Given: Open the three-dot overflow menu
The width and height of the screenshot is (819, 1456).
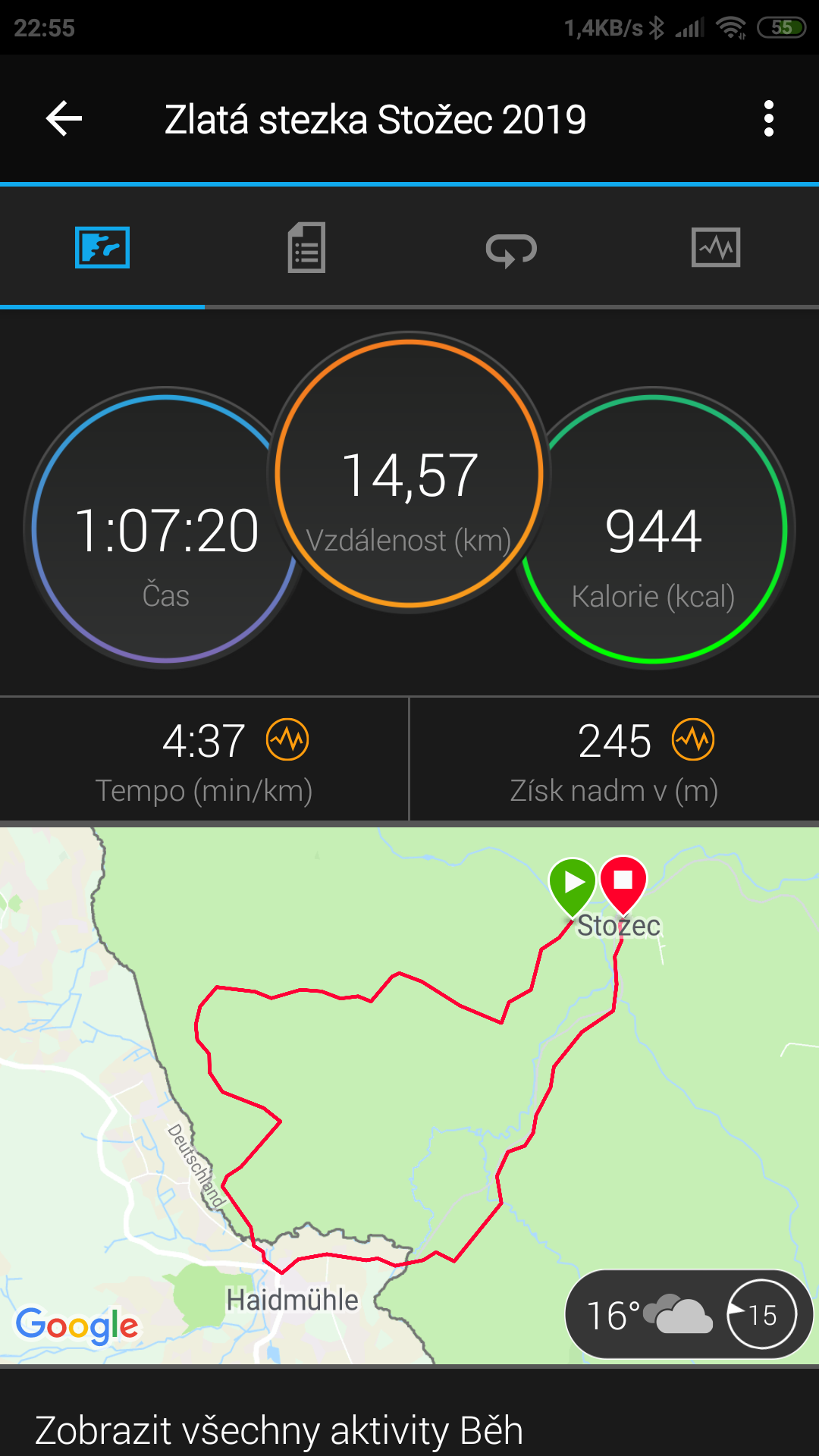Looking at the screenshot, I should pos(769,119).
